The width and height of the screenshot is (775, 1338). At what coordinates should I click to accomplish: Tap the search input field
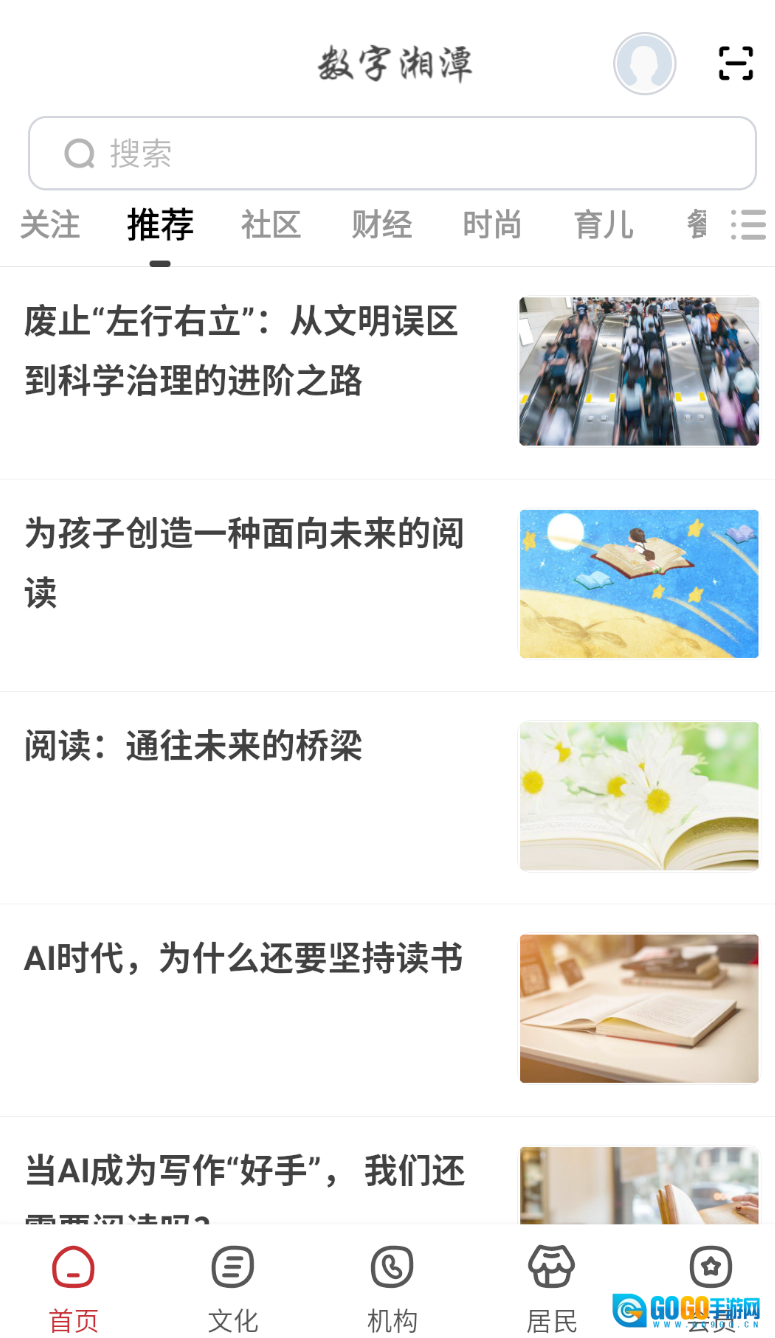pos(390,153)
